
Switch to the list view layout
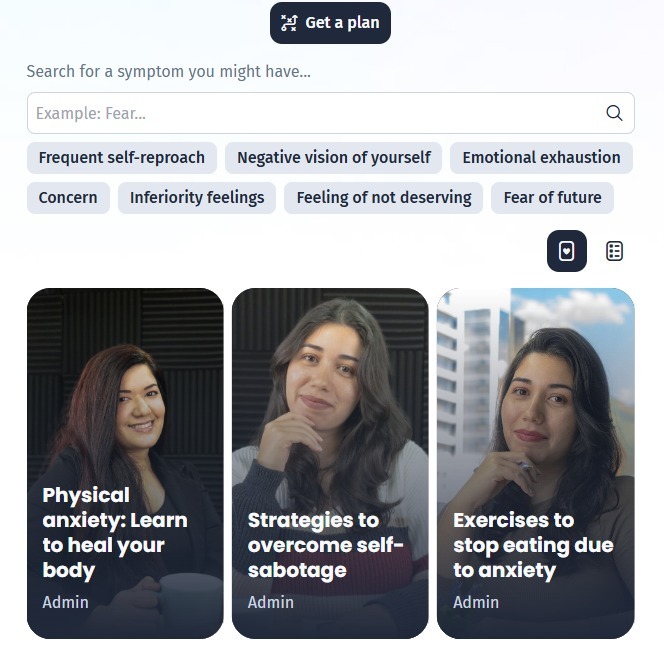pyautogui.click(x=614, y=251)
